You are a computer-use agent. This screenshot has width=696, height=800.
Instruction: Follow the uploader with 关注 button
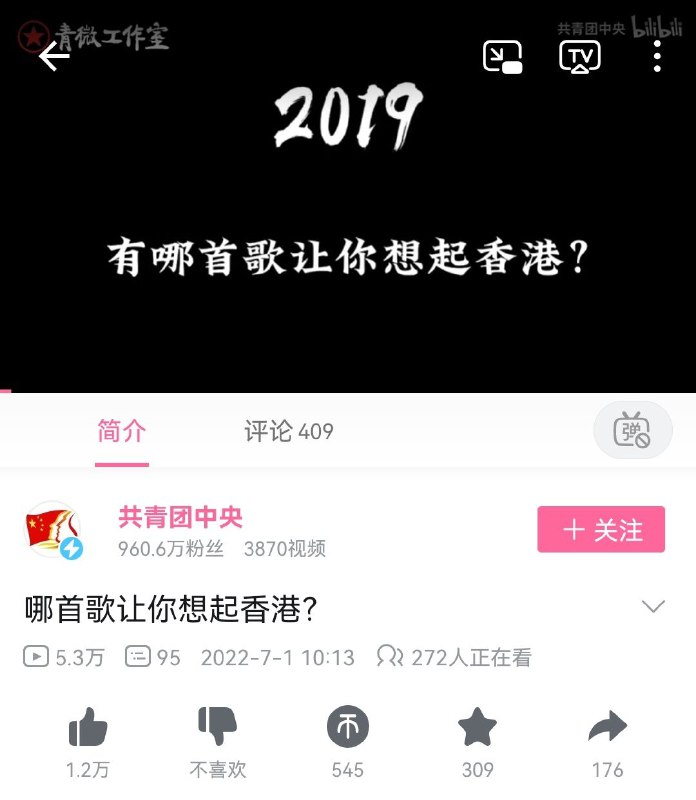pyautogui.click(x=601, y=529)
